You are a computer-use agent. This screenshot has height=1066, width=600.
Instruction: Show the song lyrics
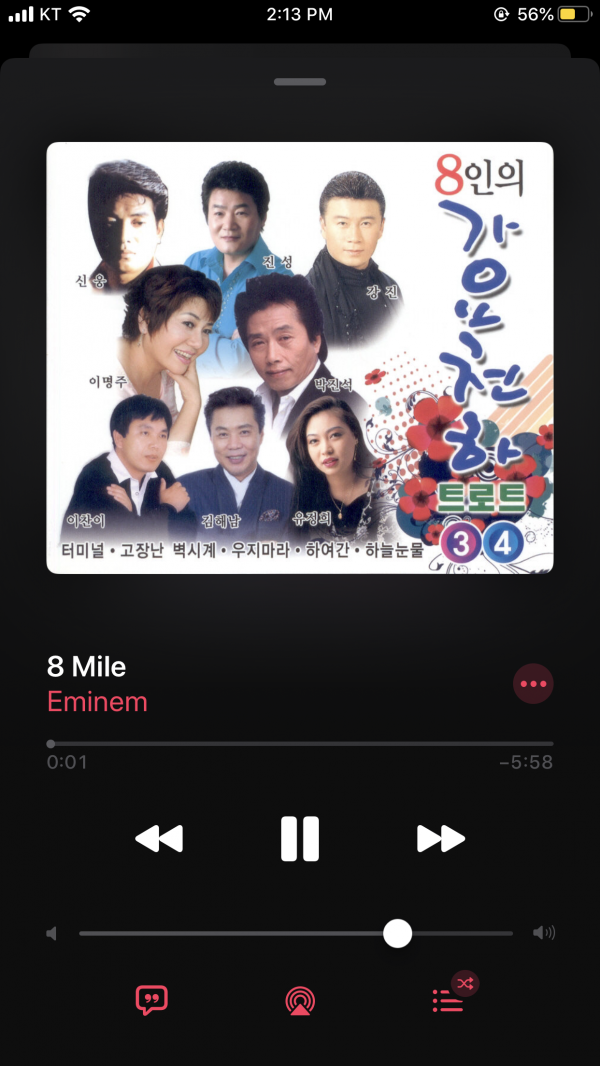tap(151, 1000)
